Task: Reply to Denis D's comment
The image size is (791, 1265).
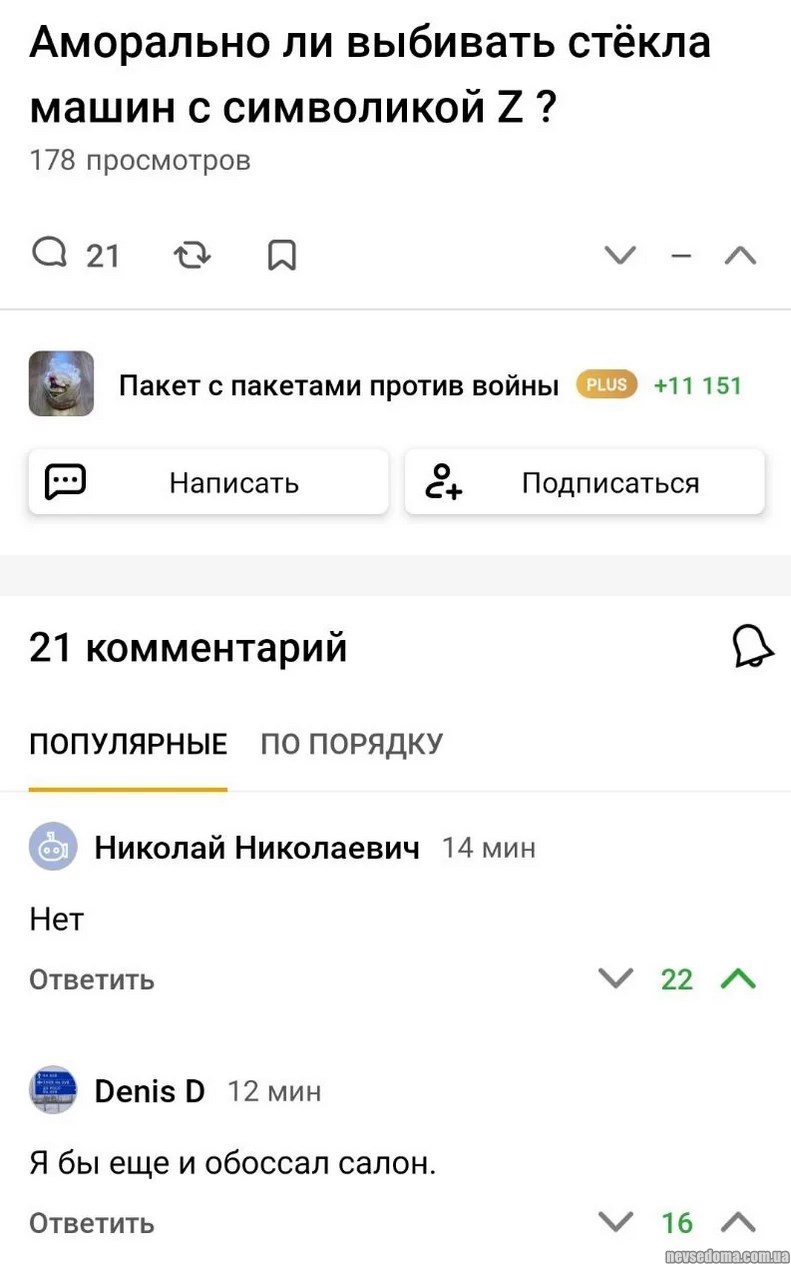Action: click(92, 1222)
